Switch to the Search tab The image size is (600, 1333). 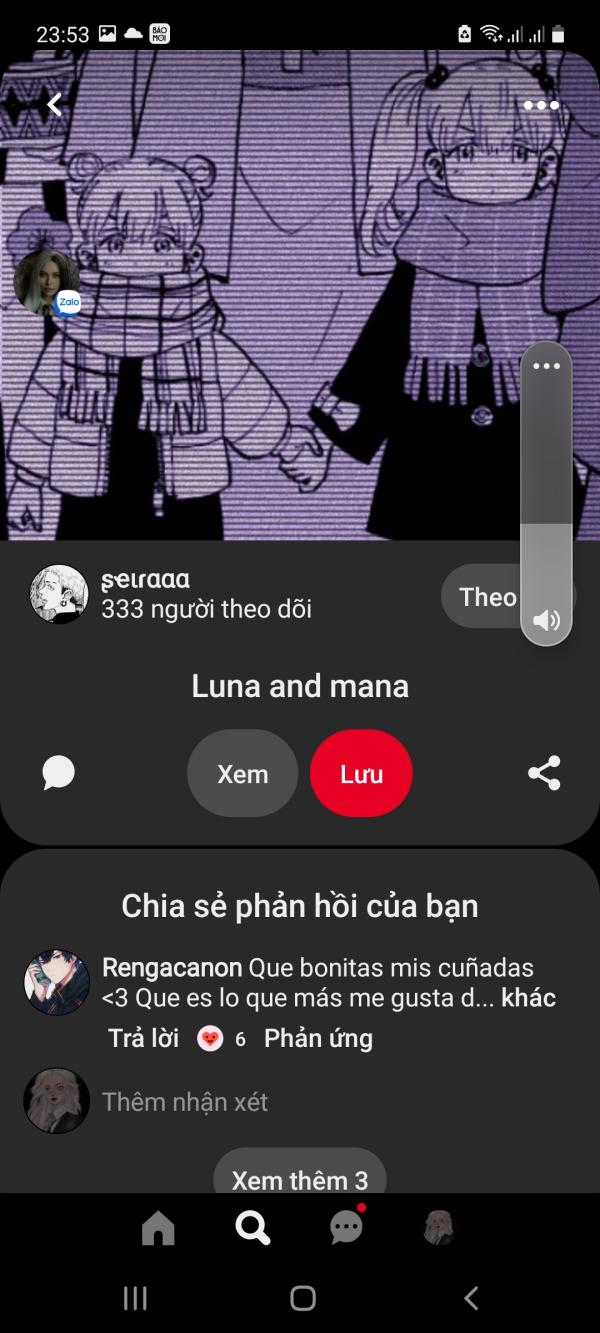253,1227
